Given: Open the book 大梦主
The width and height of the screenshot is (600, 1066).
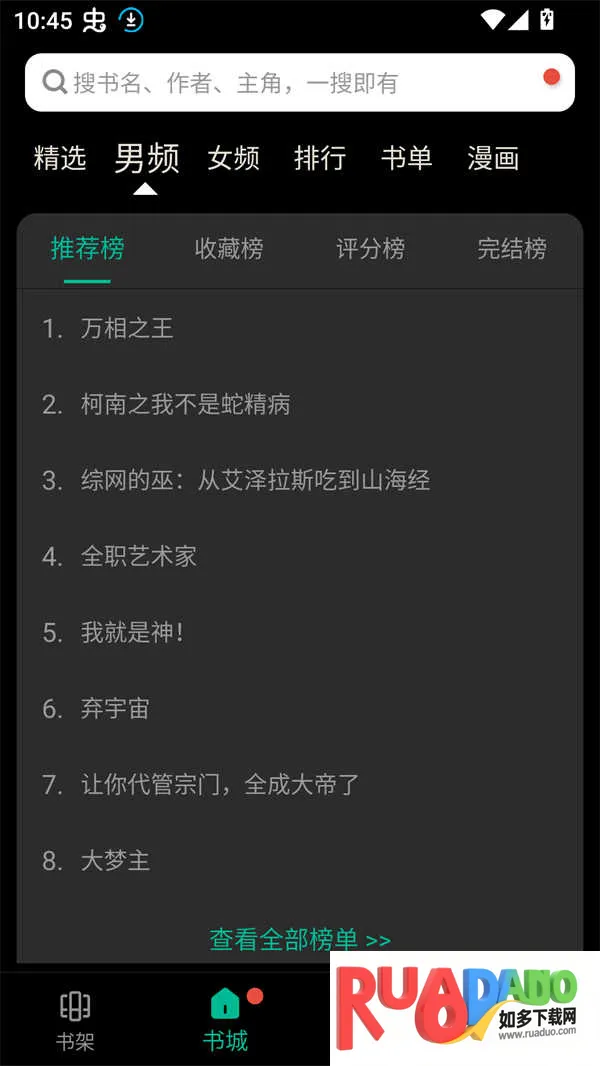Looking at the screenshot, I should (115, 860).
